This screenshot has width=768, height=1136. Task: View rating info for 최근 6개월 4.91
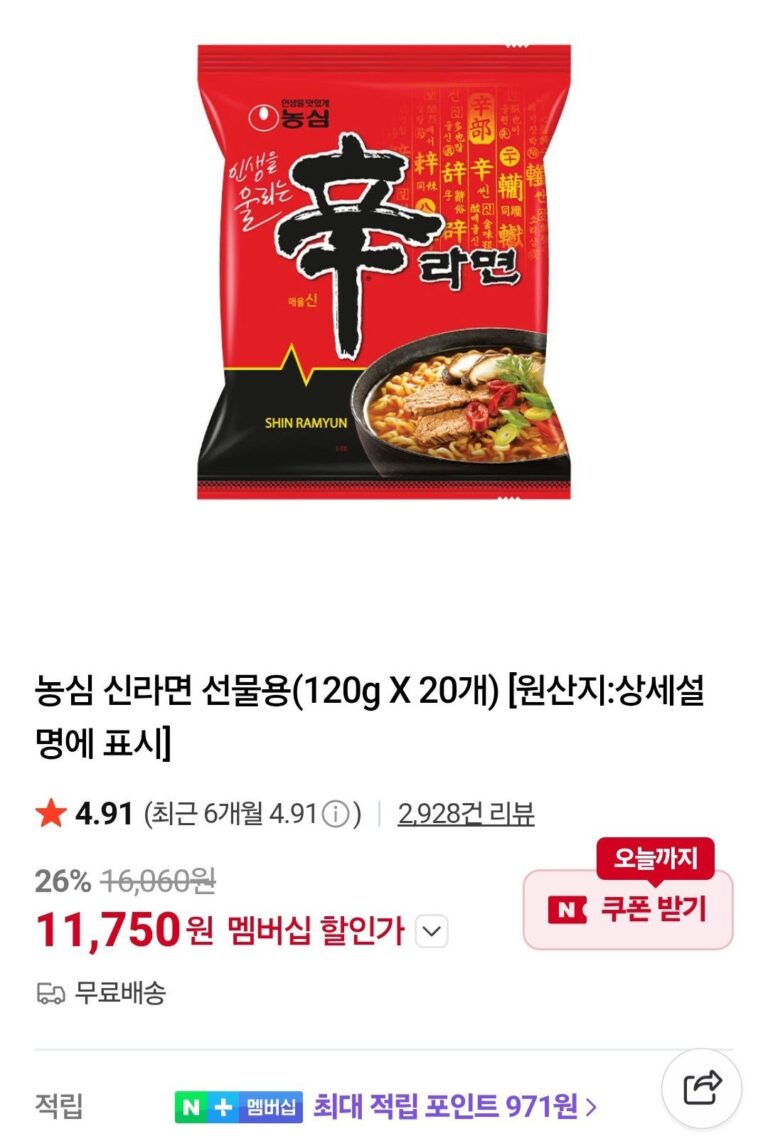[336, 815]
